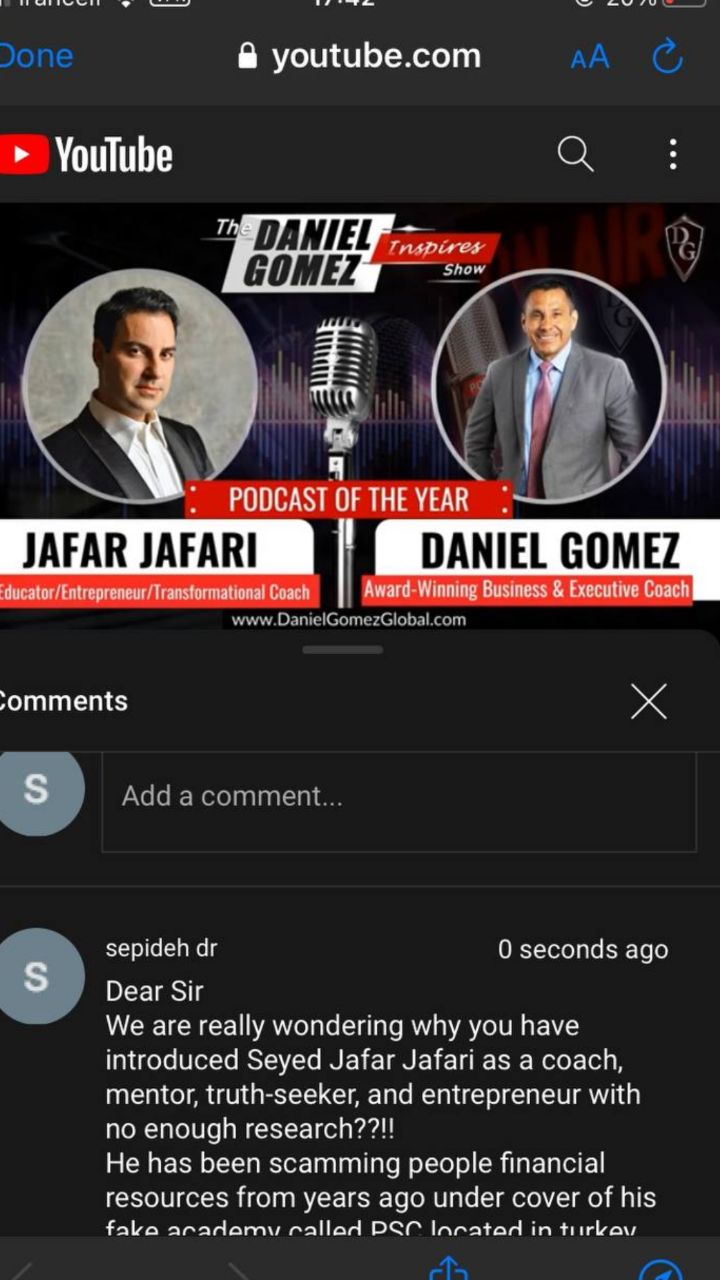Image resolution: width=720 pixels, height=1280 pixels.
Task: Tap Done to close the browser view
Action: pyautogui.click(x=36, y=56)
